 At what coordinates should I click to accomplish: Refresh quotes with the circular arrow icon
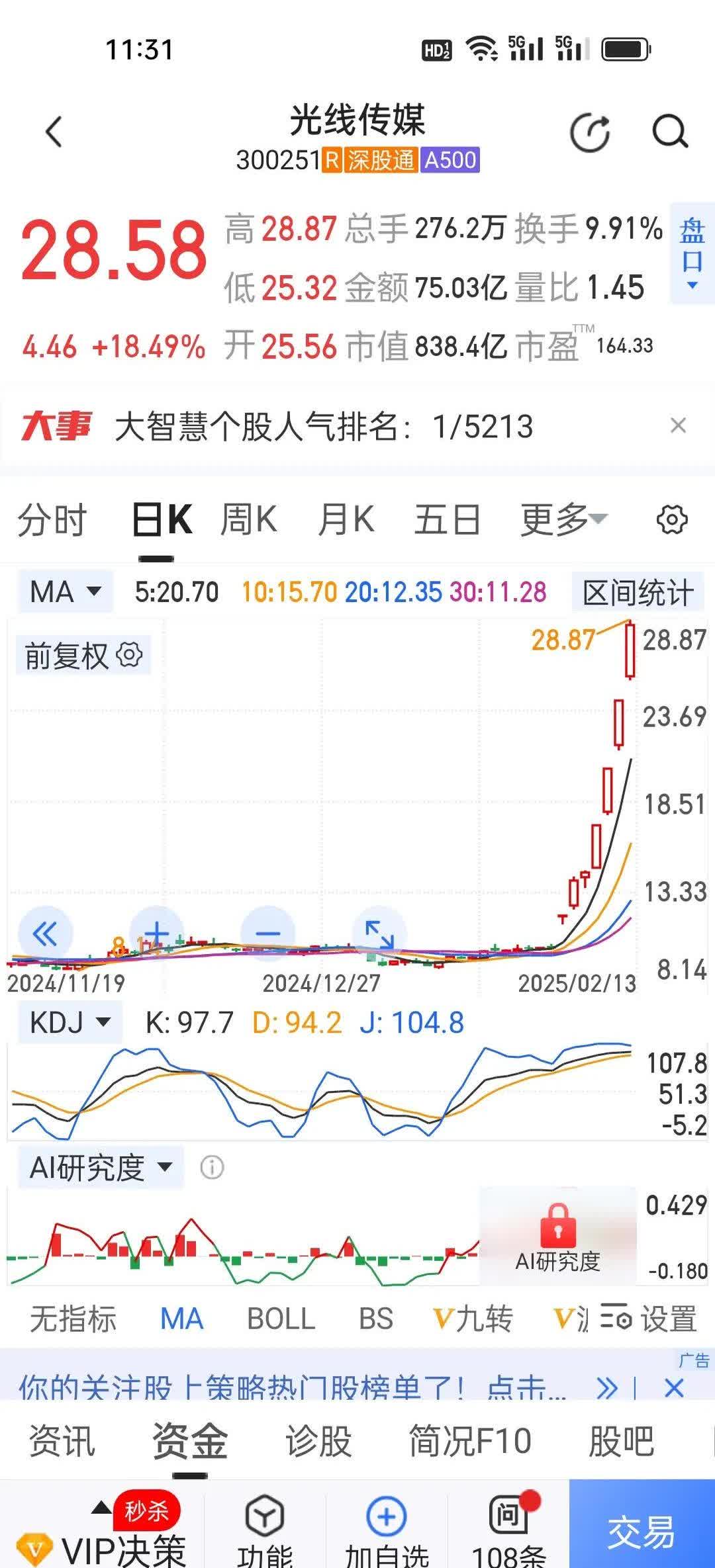click(589, 132)
